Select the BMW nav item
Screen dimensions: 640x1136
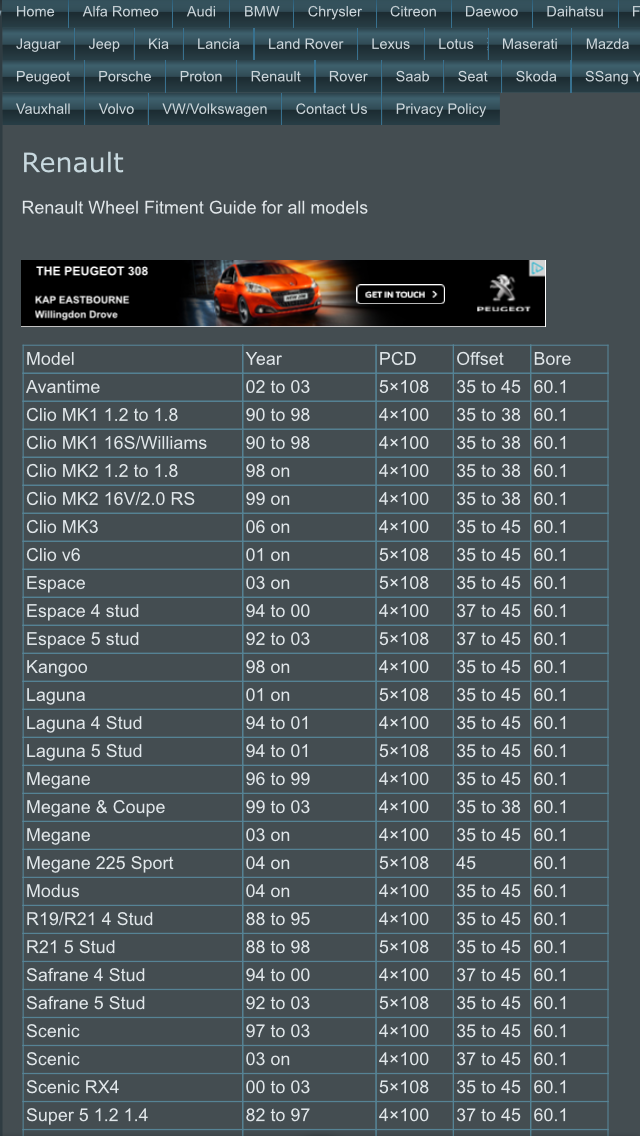click(262, 12)
